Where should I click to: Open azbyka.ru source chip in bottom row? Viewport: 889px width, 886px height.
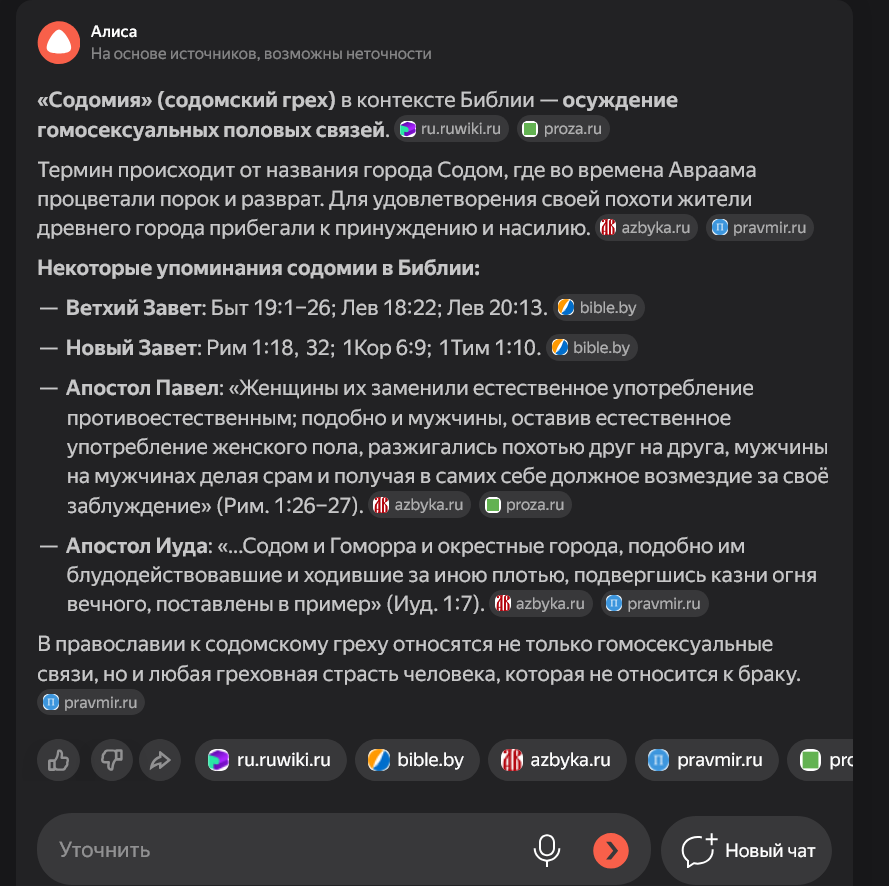pyautogui.click(x=556, y=760)
